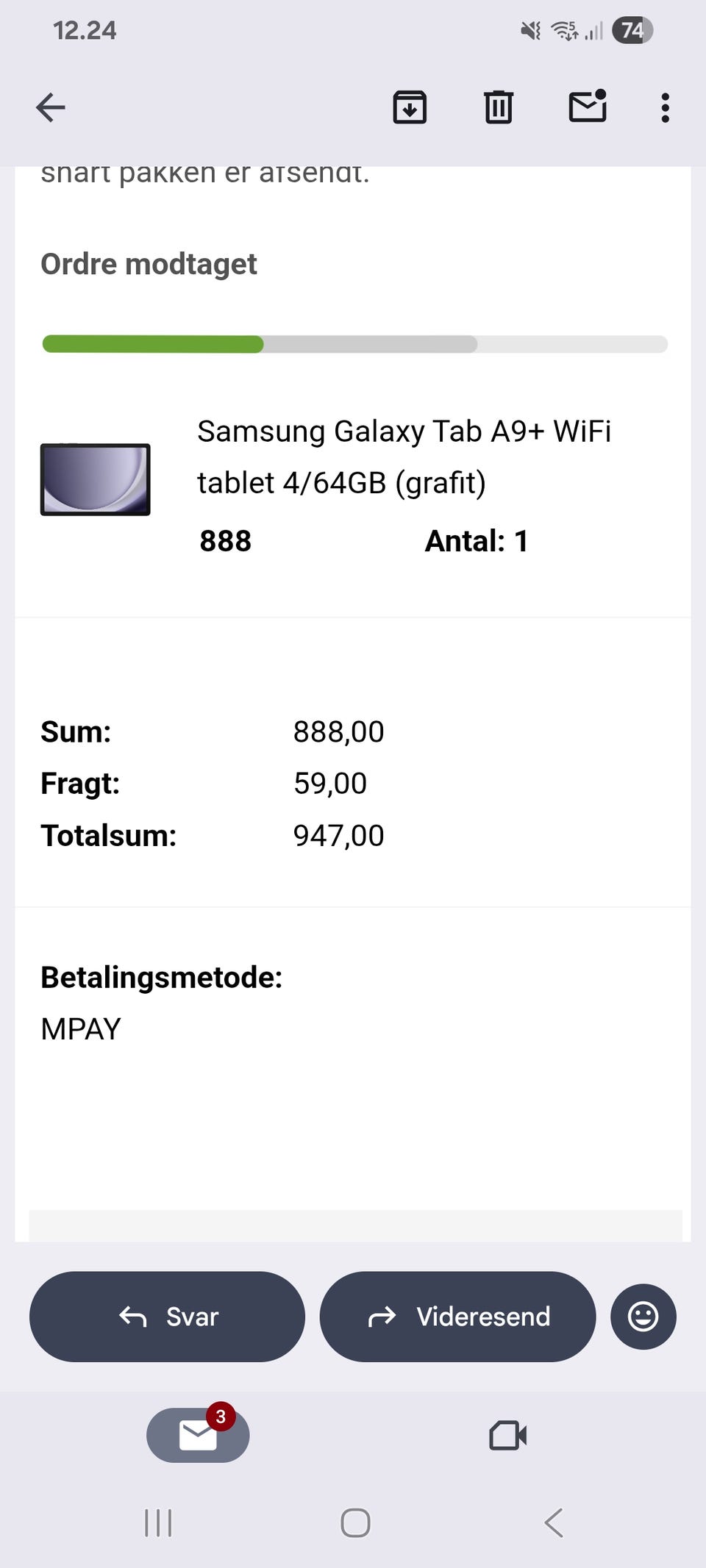Switch to the Mail tab
This screenshot has width=706, height=1568.
pos(198,1435)
